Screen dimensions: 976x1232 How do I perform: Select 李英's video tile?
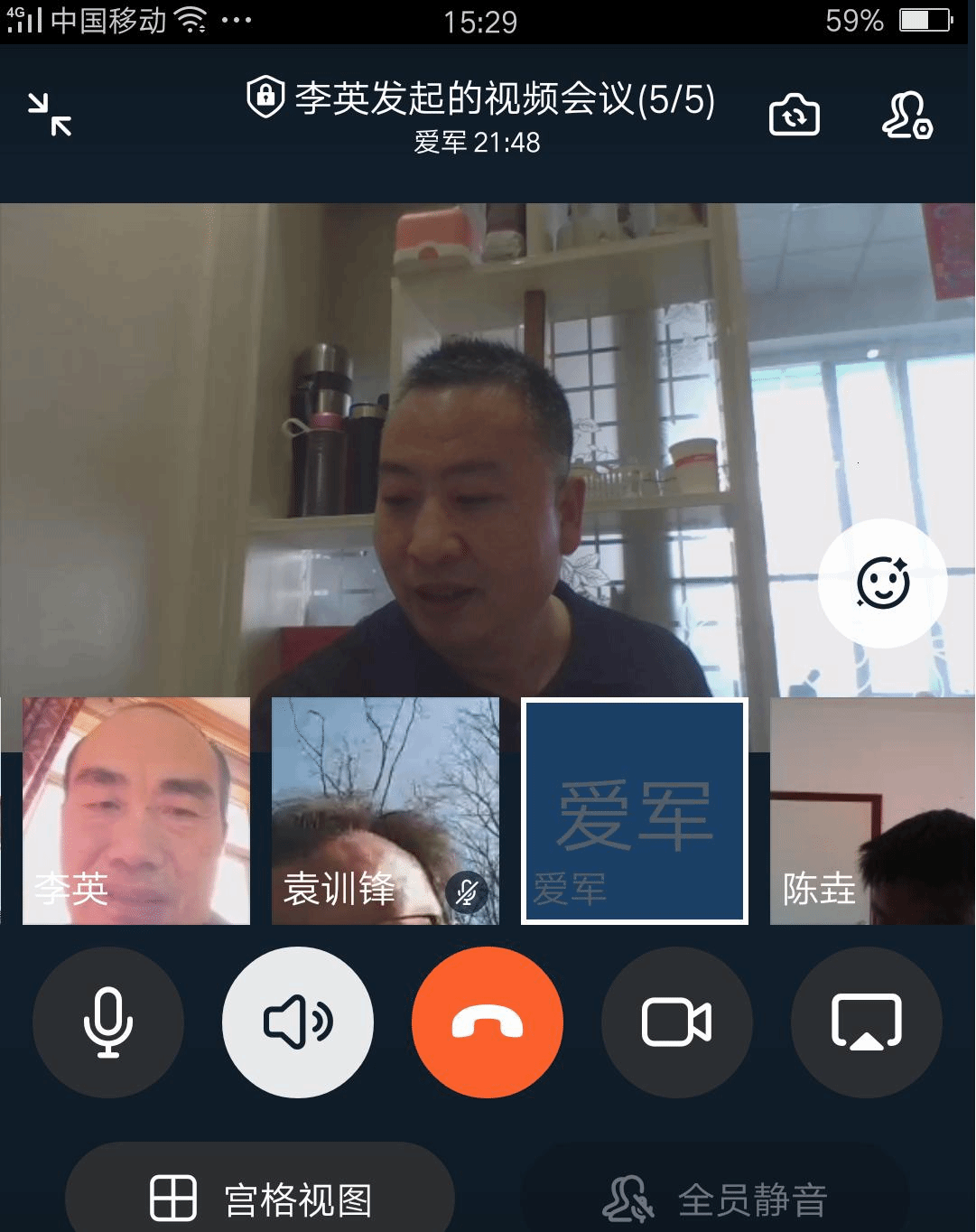[135, 810]
